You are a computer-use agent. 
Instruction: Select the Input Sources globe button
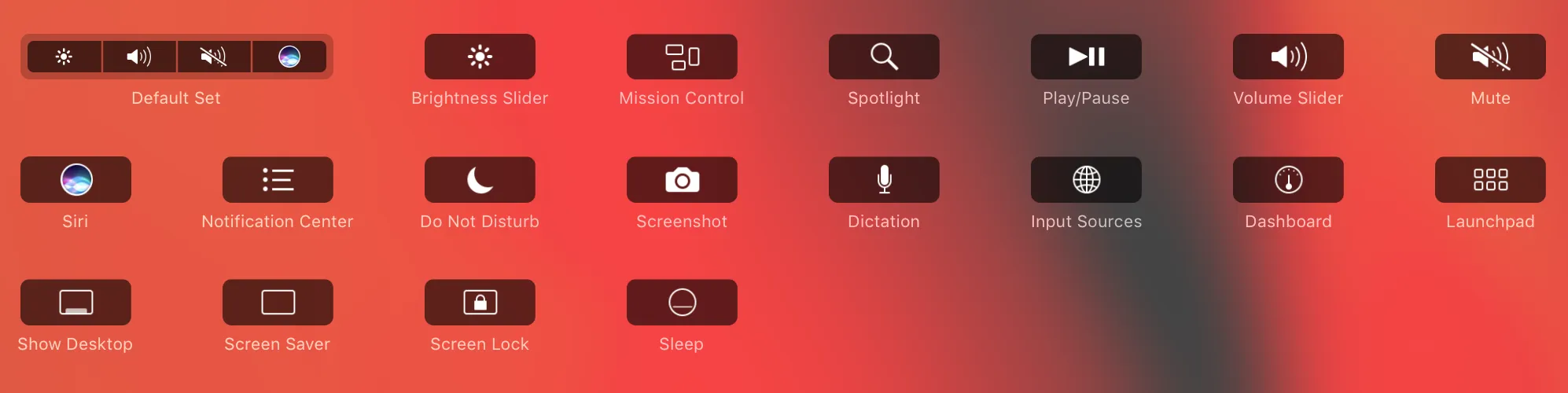pyautogui.click(x=1086, y=179)
